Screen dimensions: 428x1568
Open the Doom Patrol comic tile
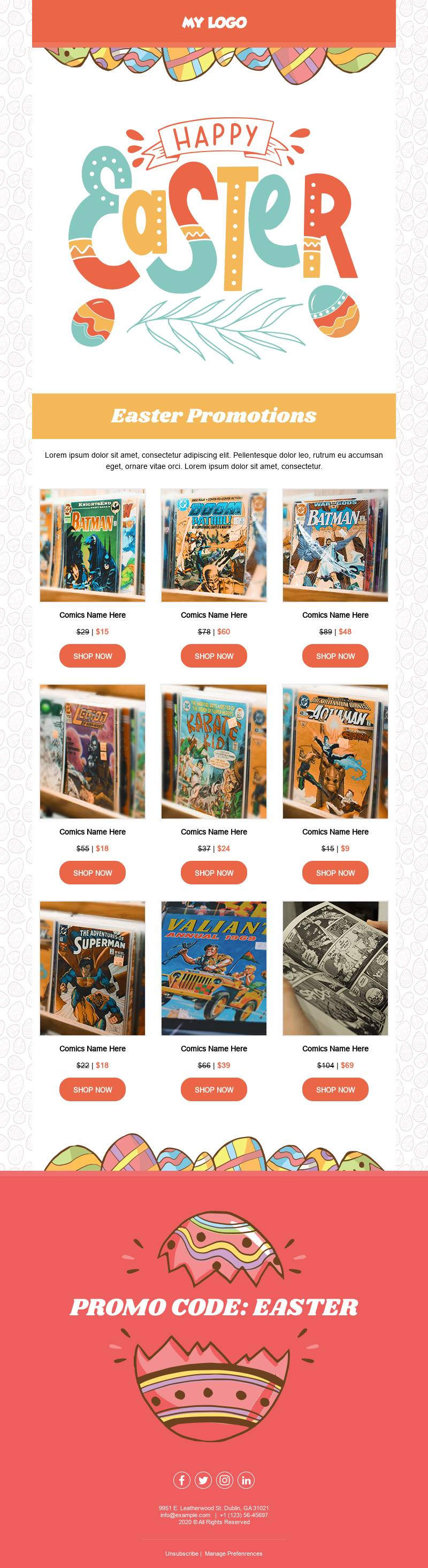pyautogui.click(x=214, y=545)
